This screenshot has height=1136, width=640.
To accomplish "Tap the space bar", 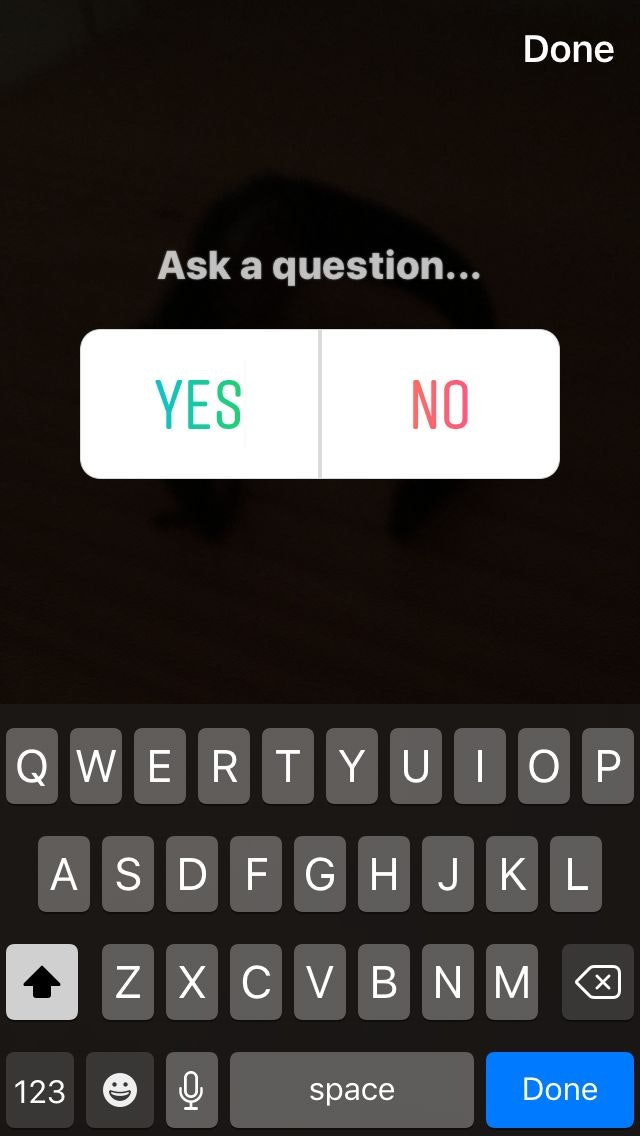I will [352, 1089].
